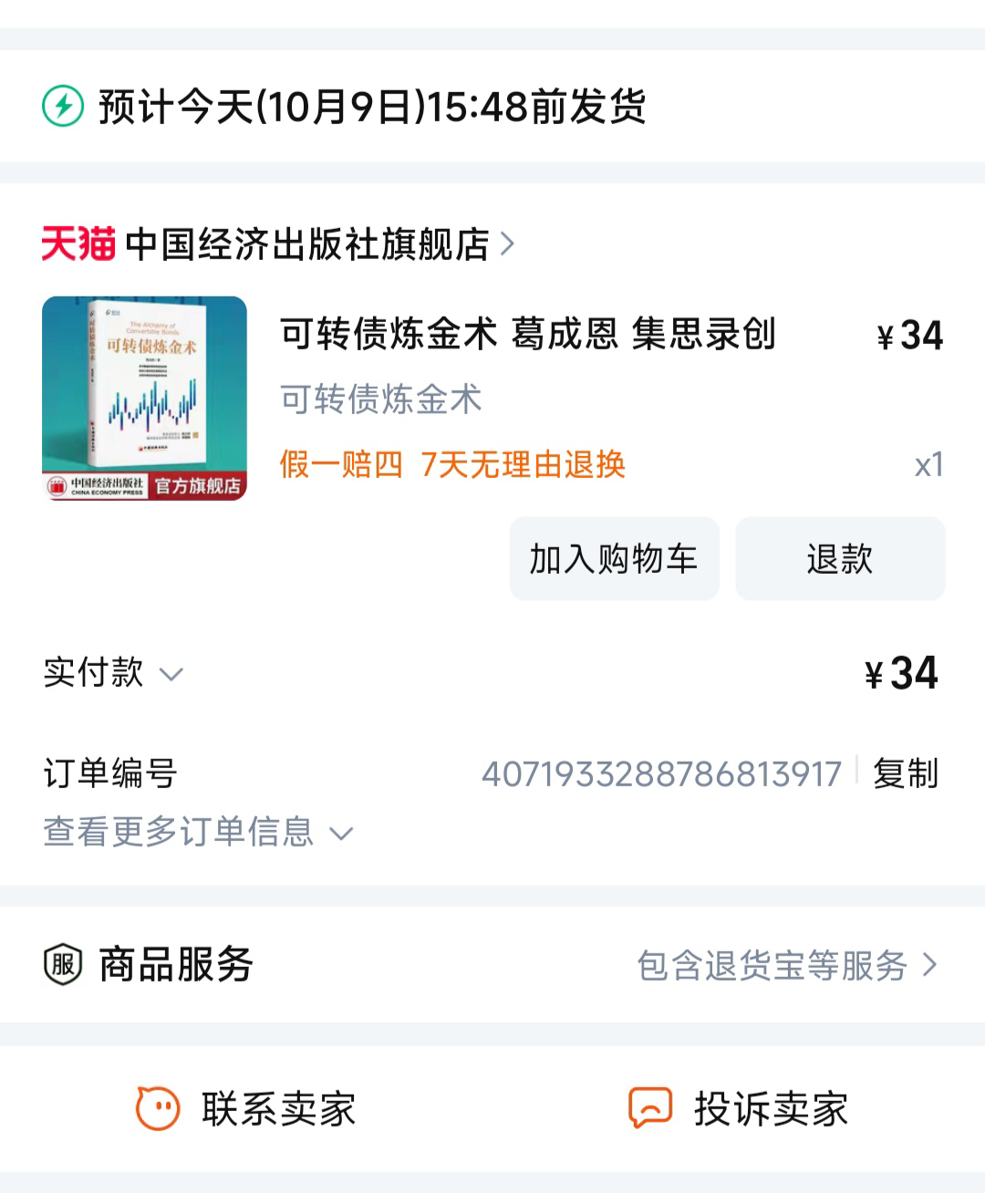Open the 可转债炼金术 葛成恩 product title
The width and height of the screenshot is (985, 1204).
(x=527, y=335)
